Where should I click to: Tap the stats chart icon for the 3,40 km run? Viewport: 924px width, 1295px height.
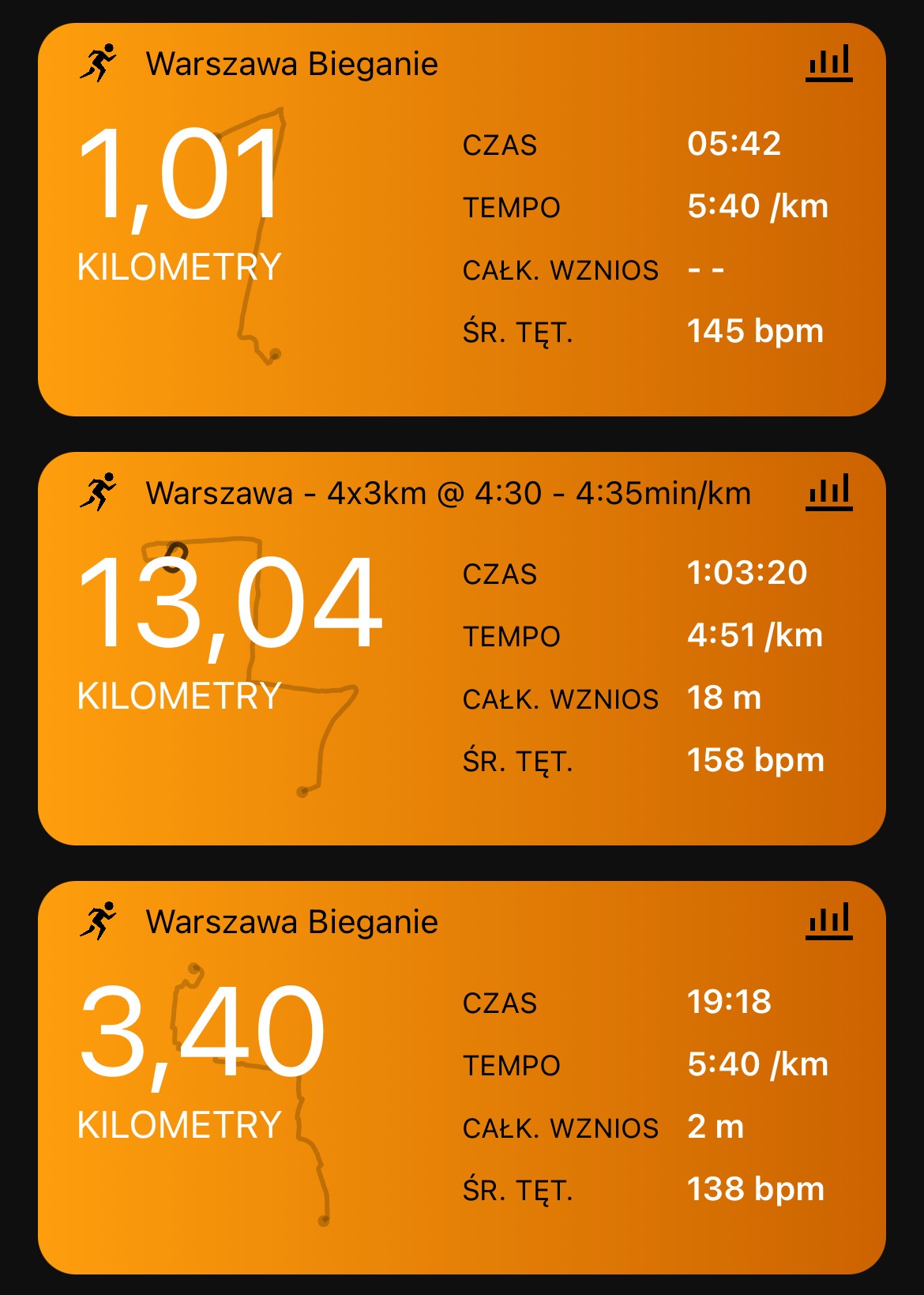pyautogui.click(x=828, y=921)
